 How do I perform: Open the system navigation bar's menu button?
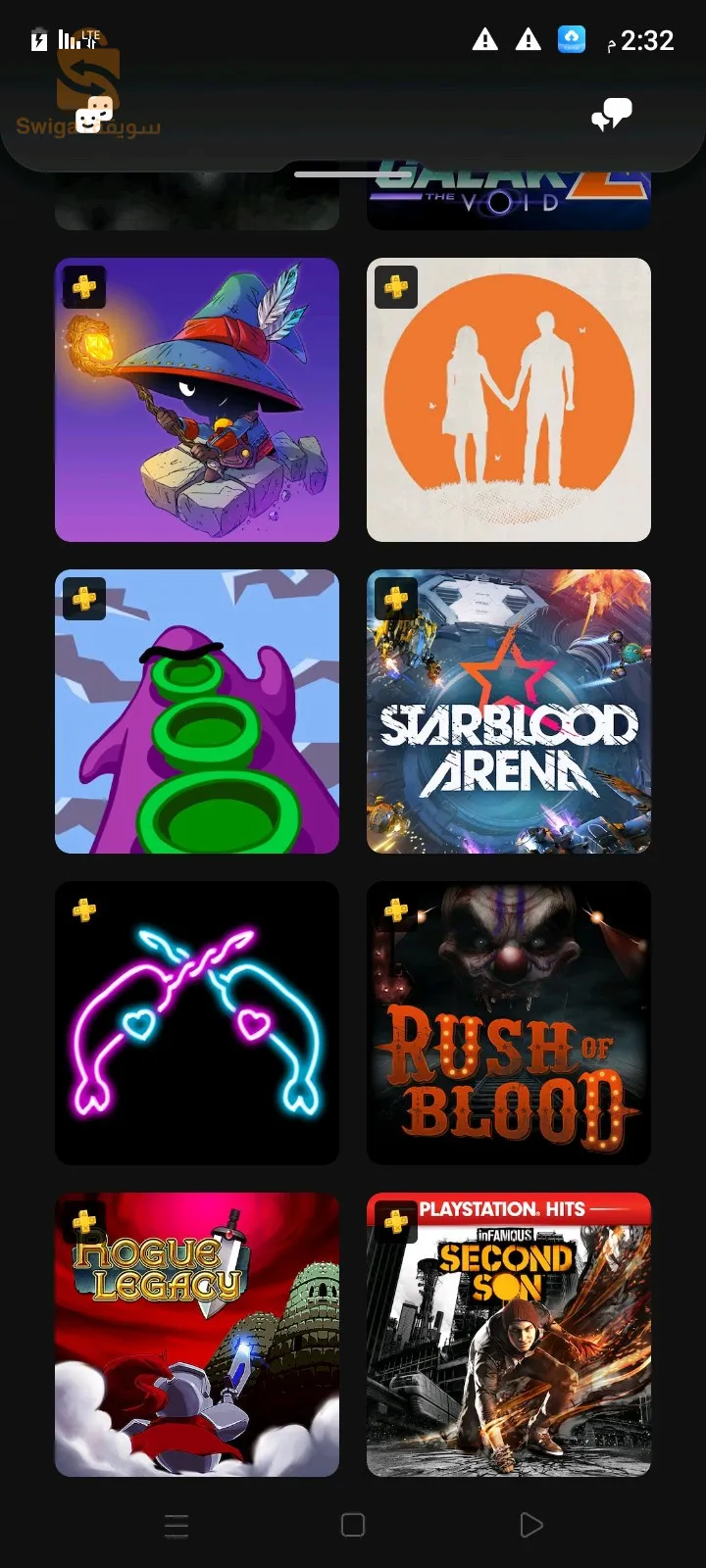pos(176,1525)
